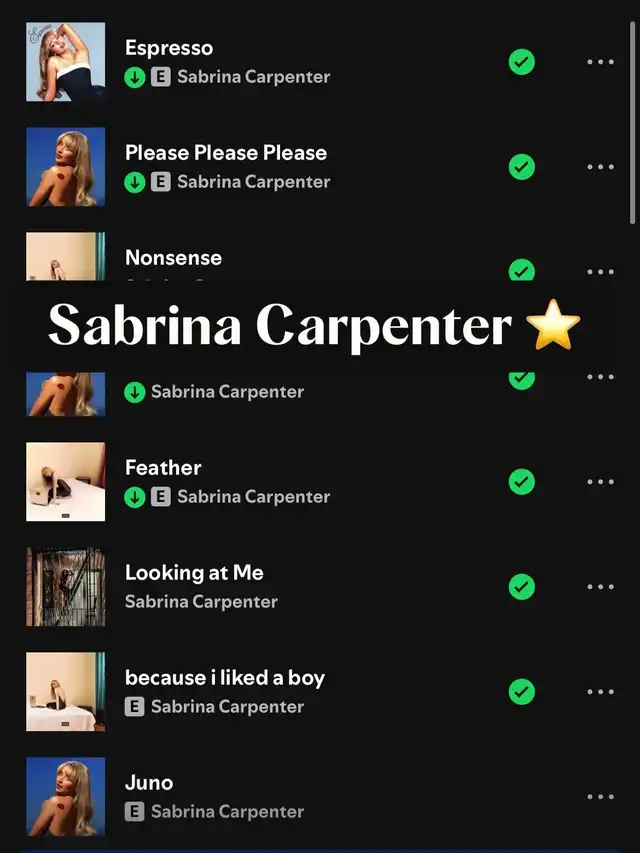Open the three-dot menu for Feather
This screenshot has width=640, height=853.
600,482
